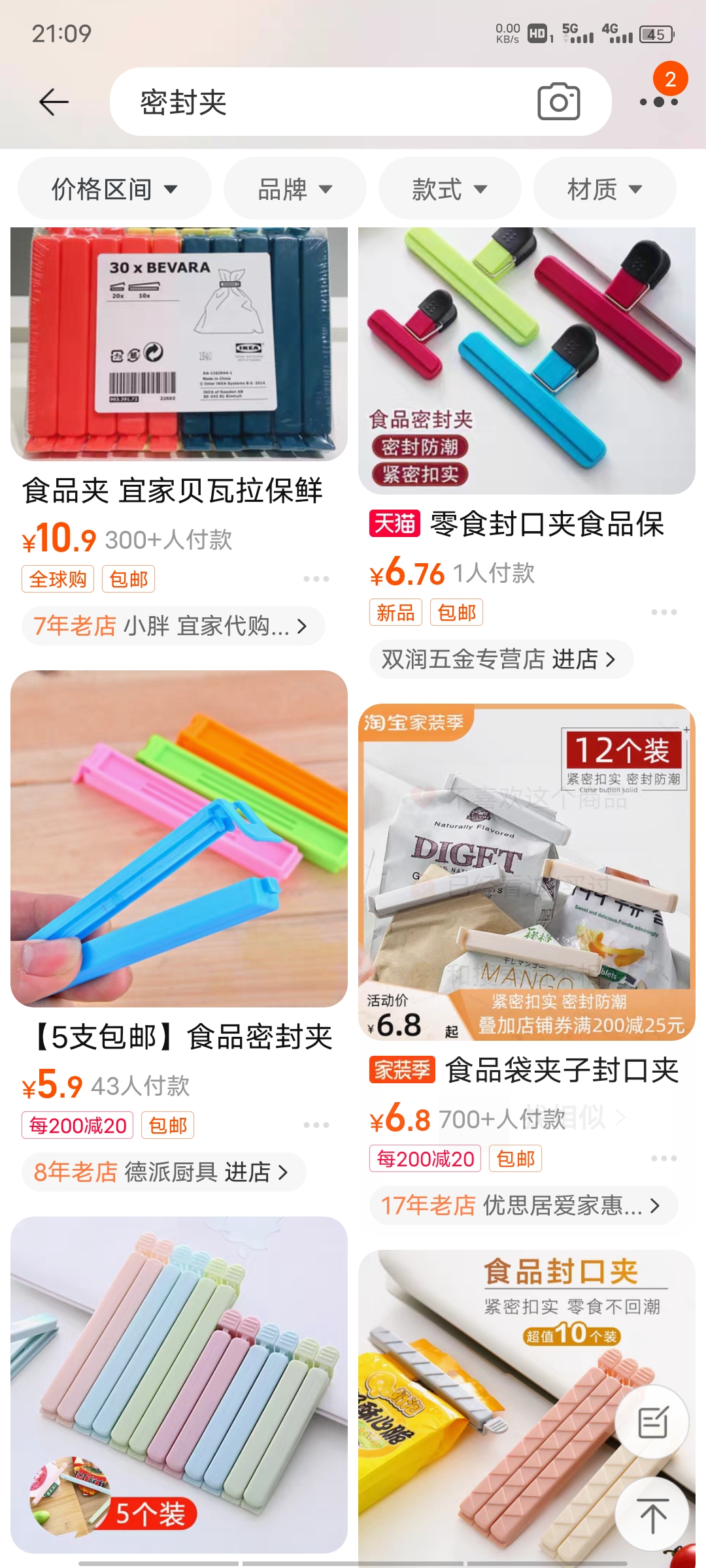The width and height of the screenshot is (706, 1568).
Task: Open the 款式 filter dropdown
Action: pos(450,189)
